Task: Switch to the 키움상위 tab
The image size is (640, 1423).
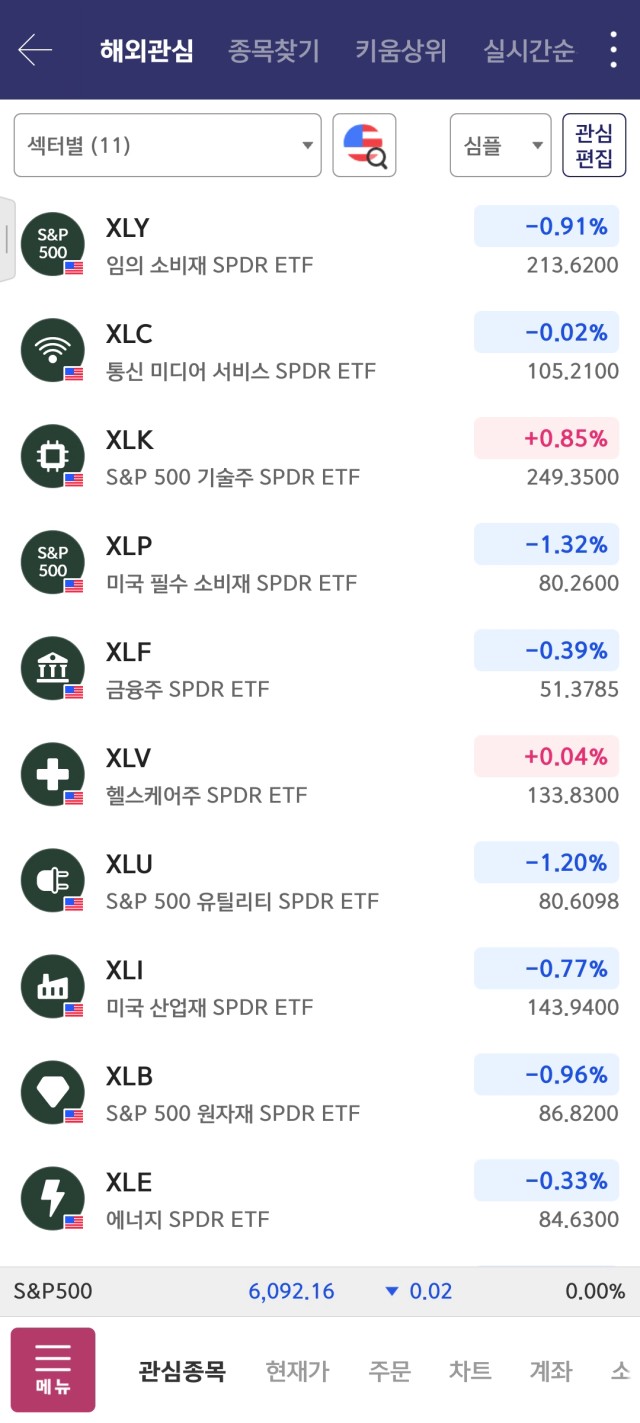Action: [401, 50]
